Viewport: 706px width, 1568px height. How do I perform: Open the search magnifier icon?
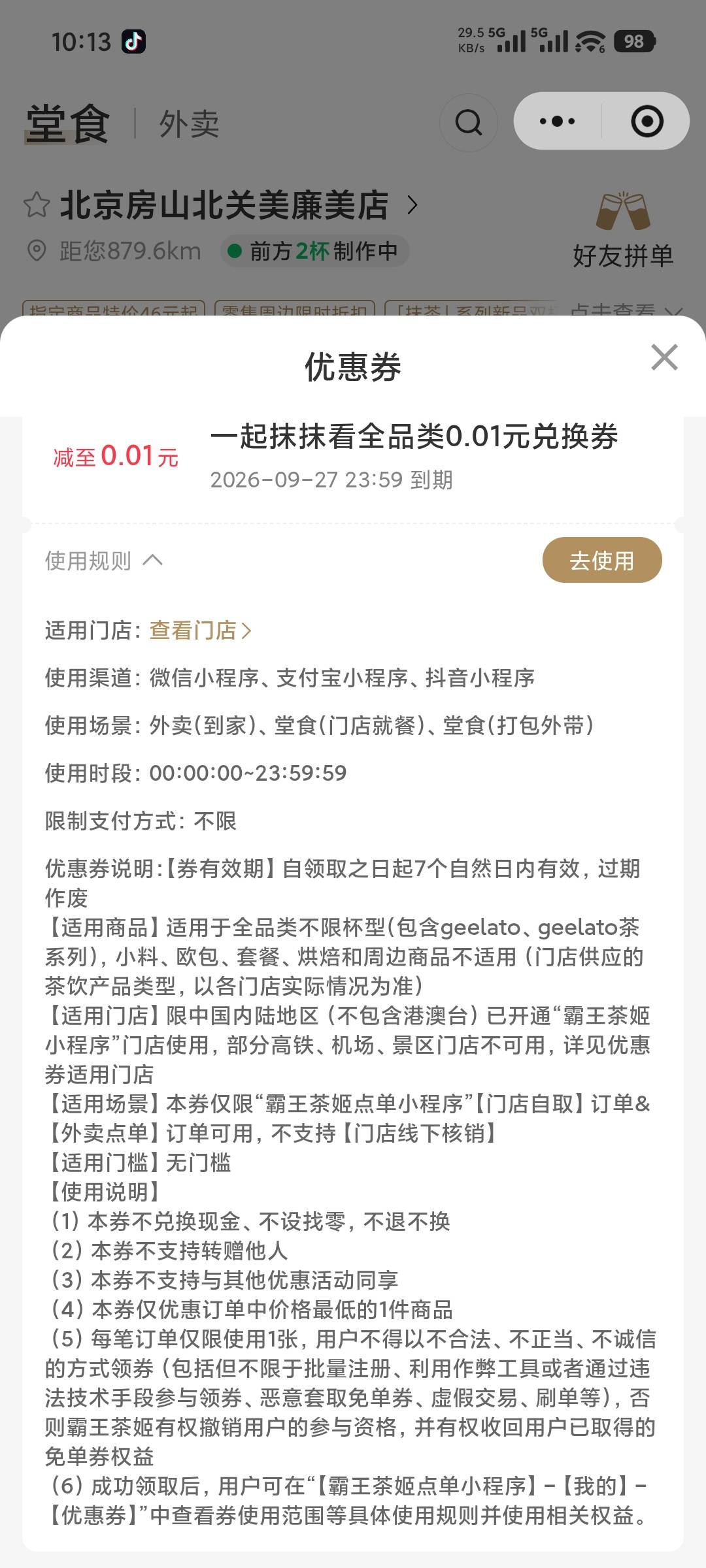(468, 122)
